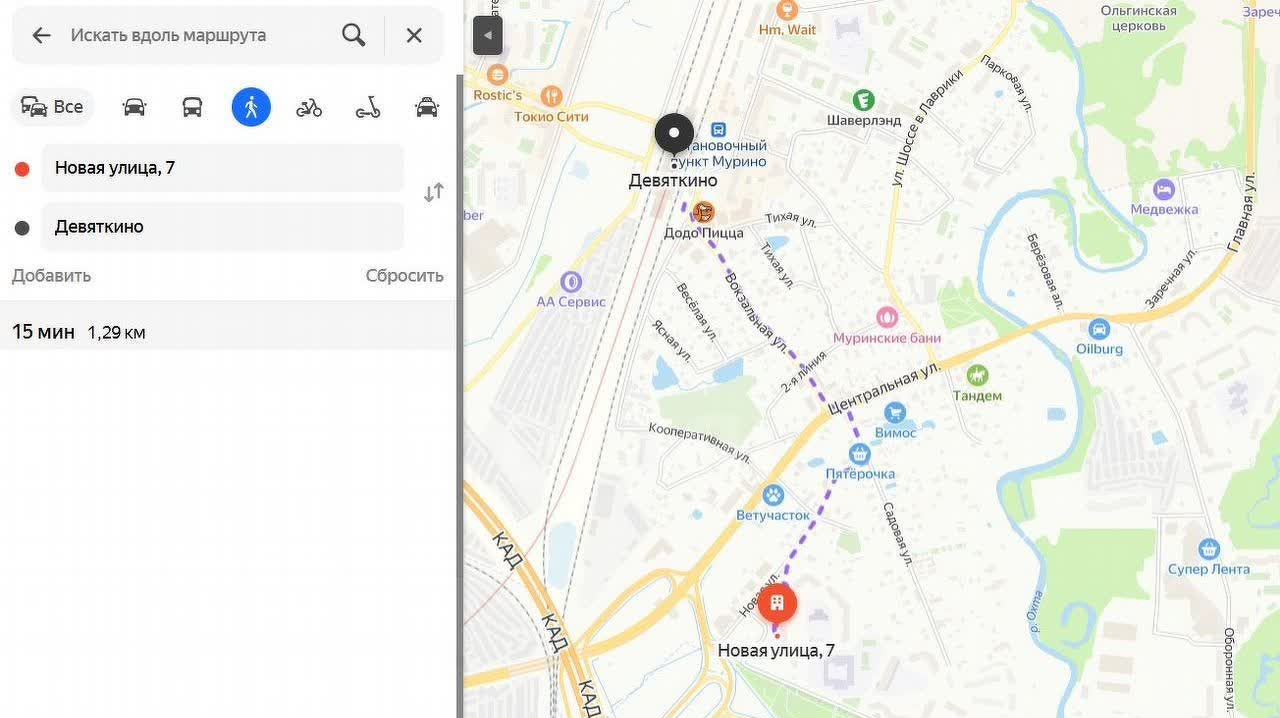Open Пятёрочка place on the map

[x=860, y=455]
